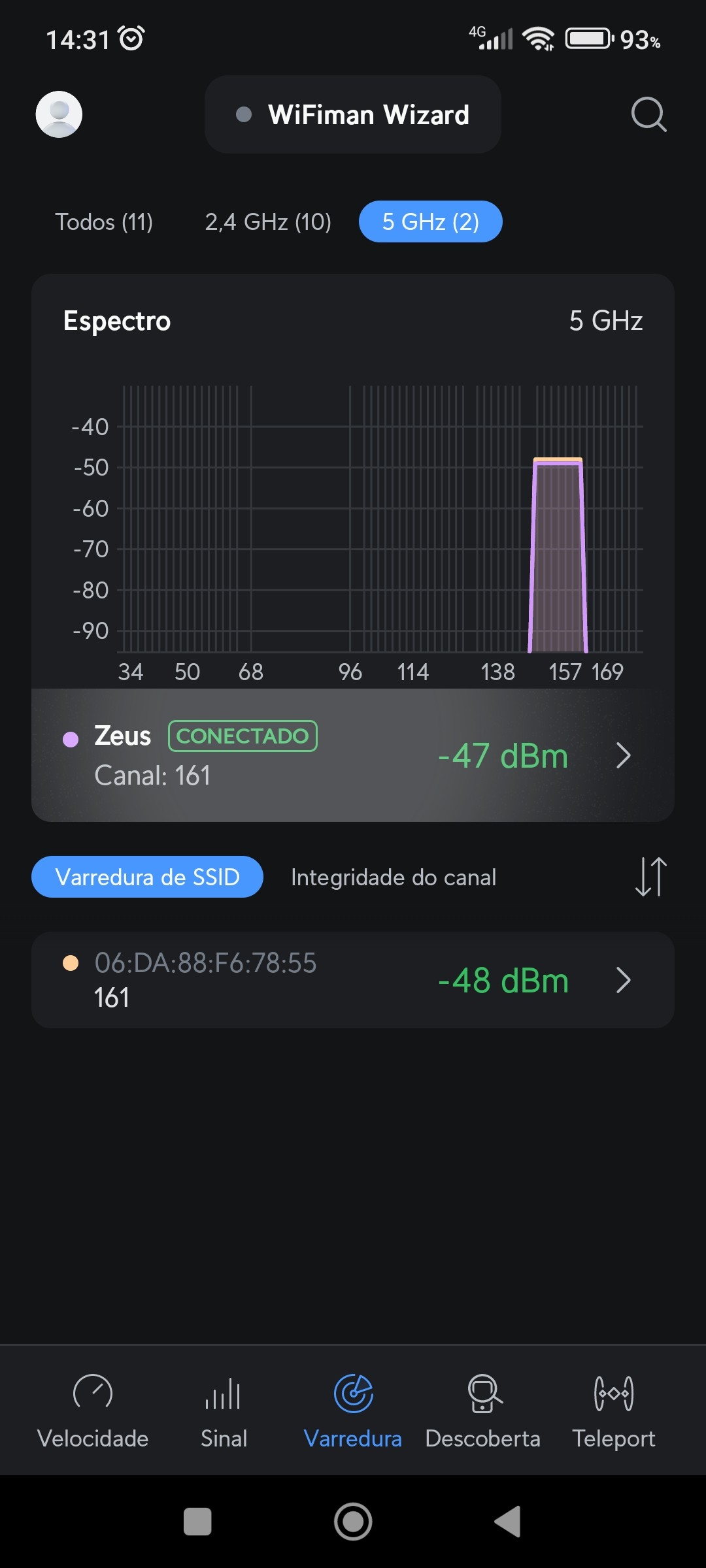This screenshot has height=1568, width=706.
Task: Go back using the system back button
Action: 508,1522
